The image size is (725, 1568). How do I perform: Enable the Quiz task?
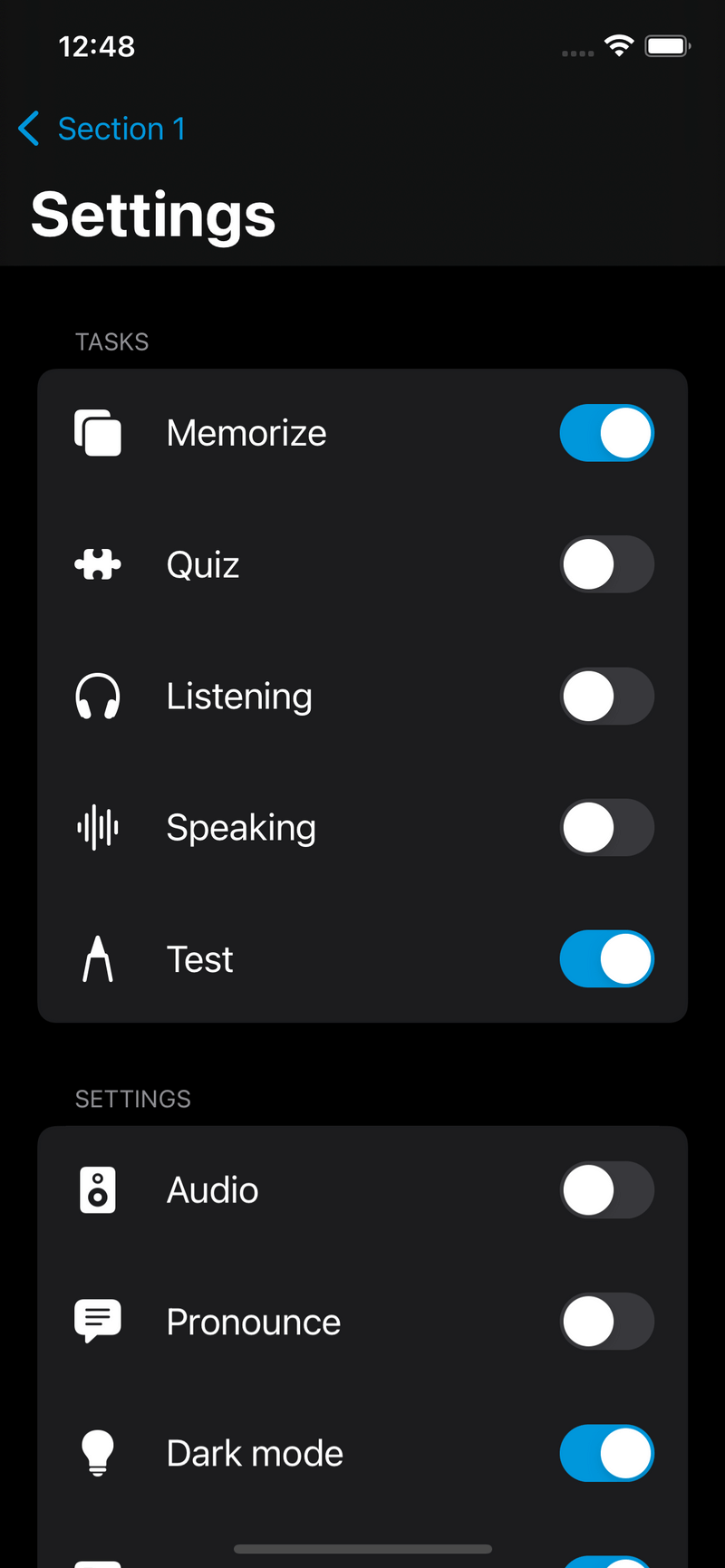tap(607, 564)
